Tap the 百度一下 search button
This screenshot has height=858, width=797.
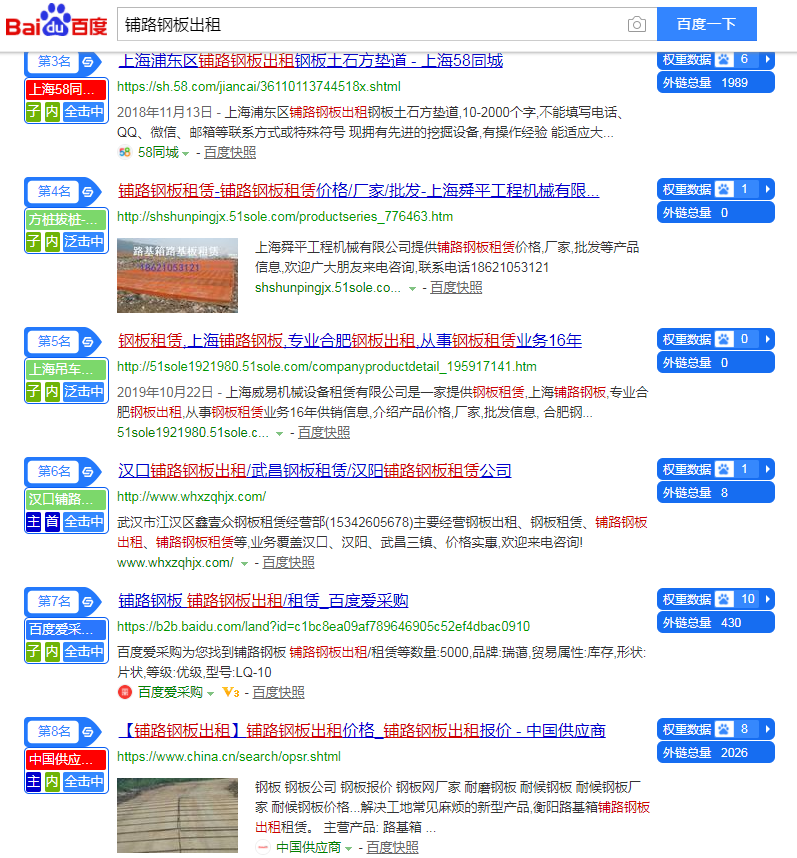click(706, 24)
